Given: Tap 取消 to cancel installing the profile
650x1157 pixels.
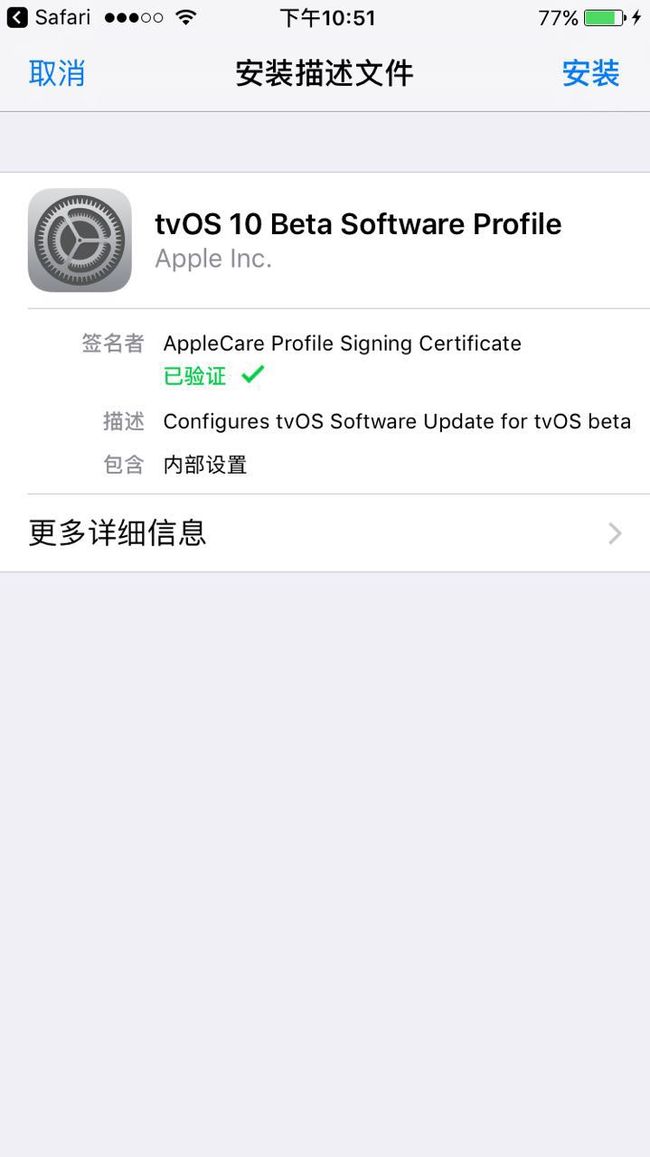Looking at the screenshot, I should [x=57, y=74].
